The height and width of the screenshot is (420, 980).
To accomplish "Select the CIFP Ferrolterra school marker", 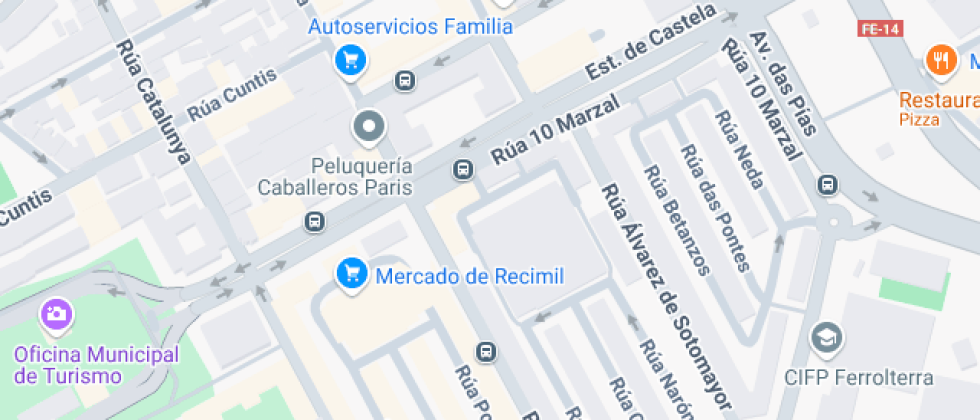I will [x=827, y=338].
